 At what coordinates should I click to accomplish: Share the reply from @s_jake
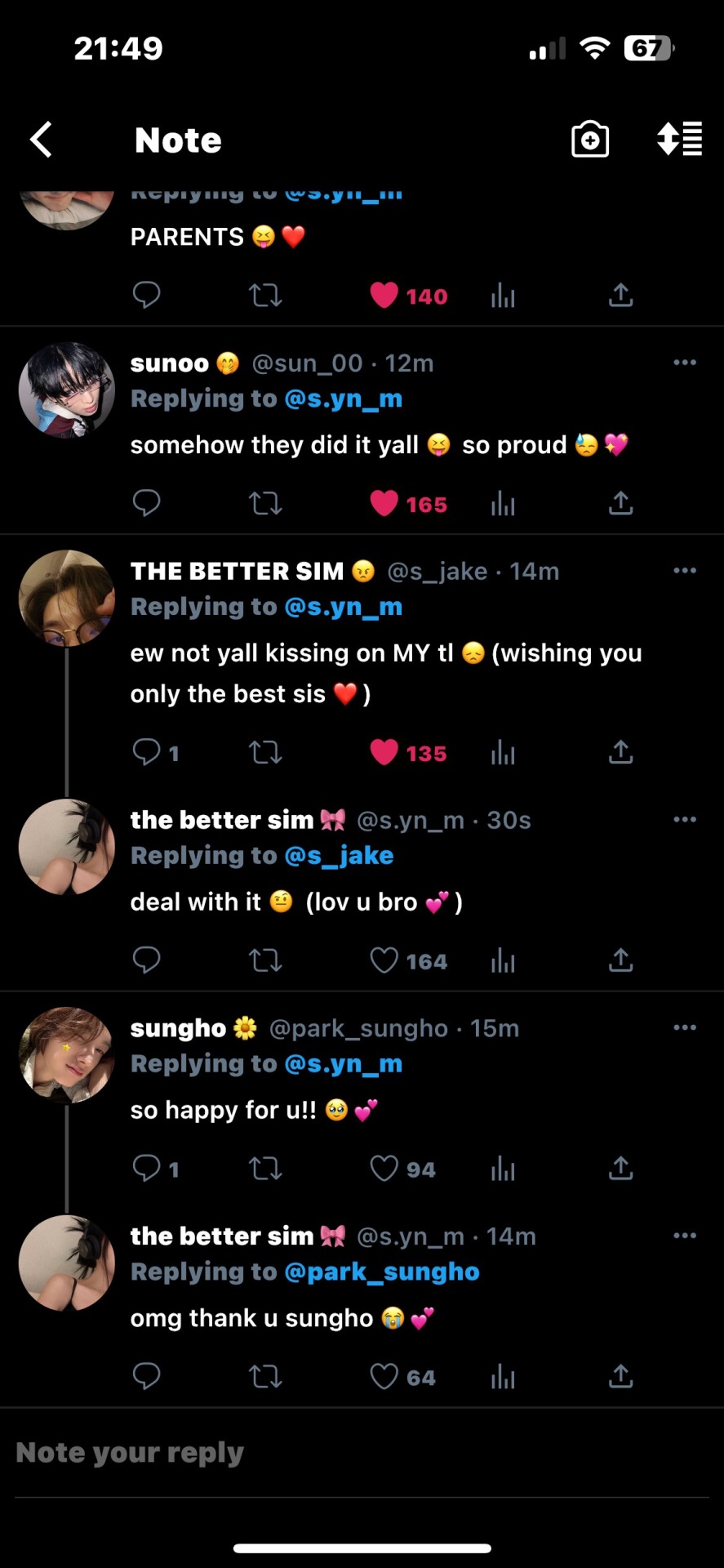click(x=620, y=752)
